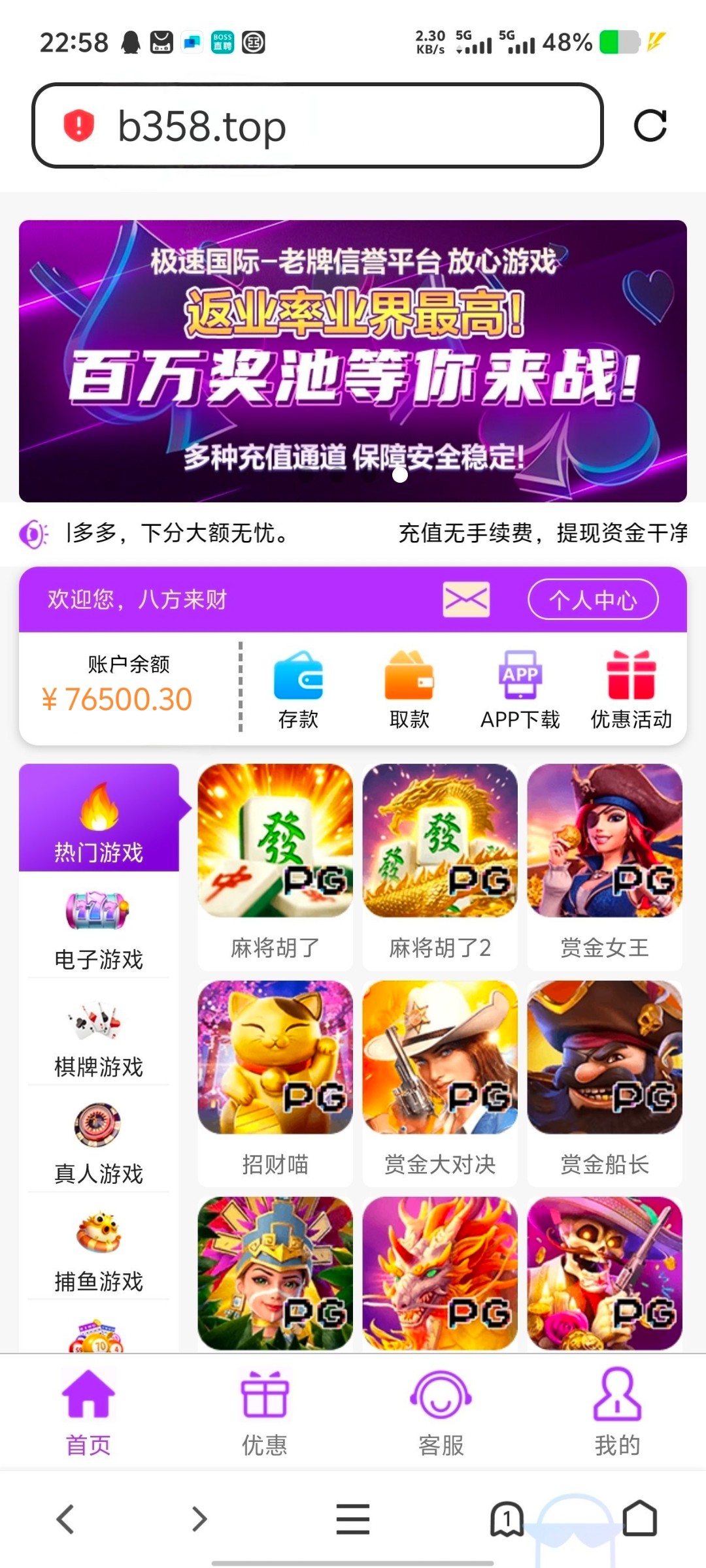Switch to 真人游戏 category
706x1568 pixels.
pyautogui.click(x=99, y=1145)
